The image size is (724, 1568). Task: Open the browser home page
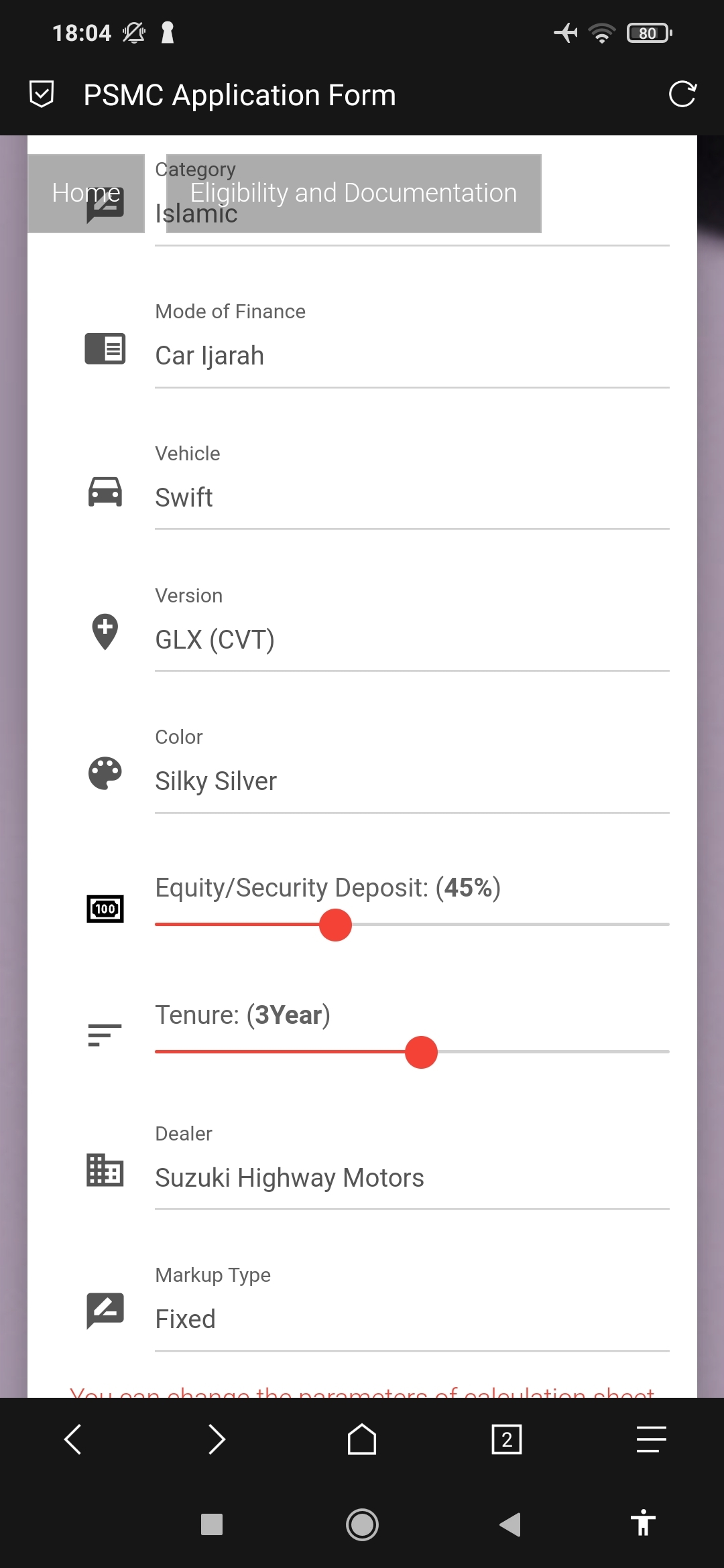click(x=362, y=1439)
